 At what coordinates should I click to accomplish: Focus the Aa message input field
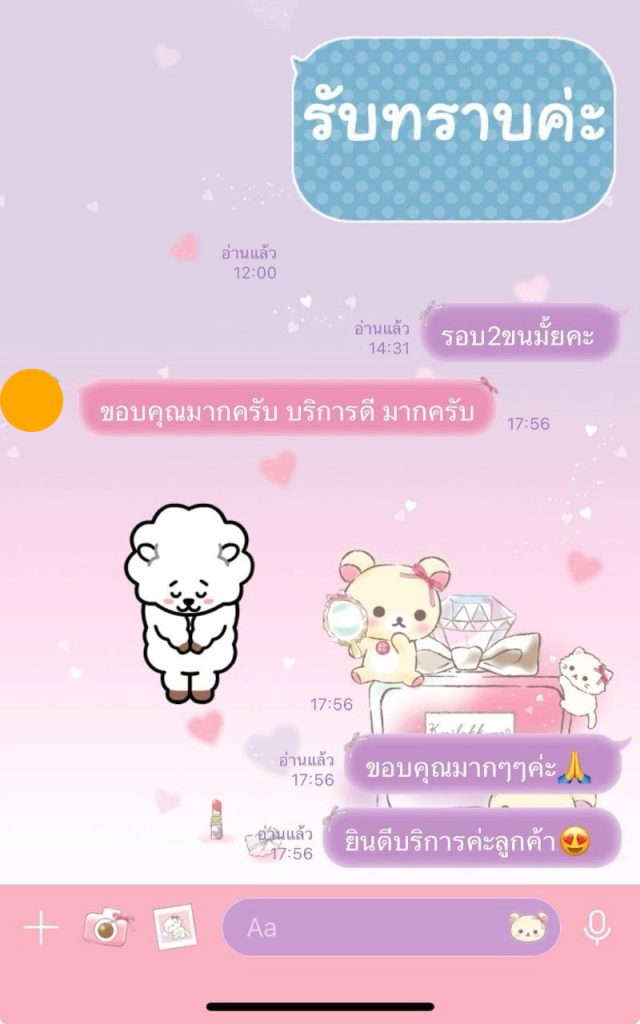coord(370,928)
